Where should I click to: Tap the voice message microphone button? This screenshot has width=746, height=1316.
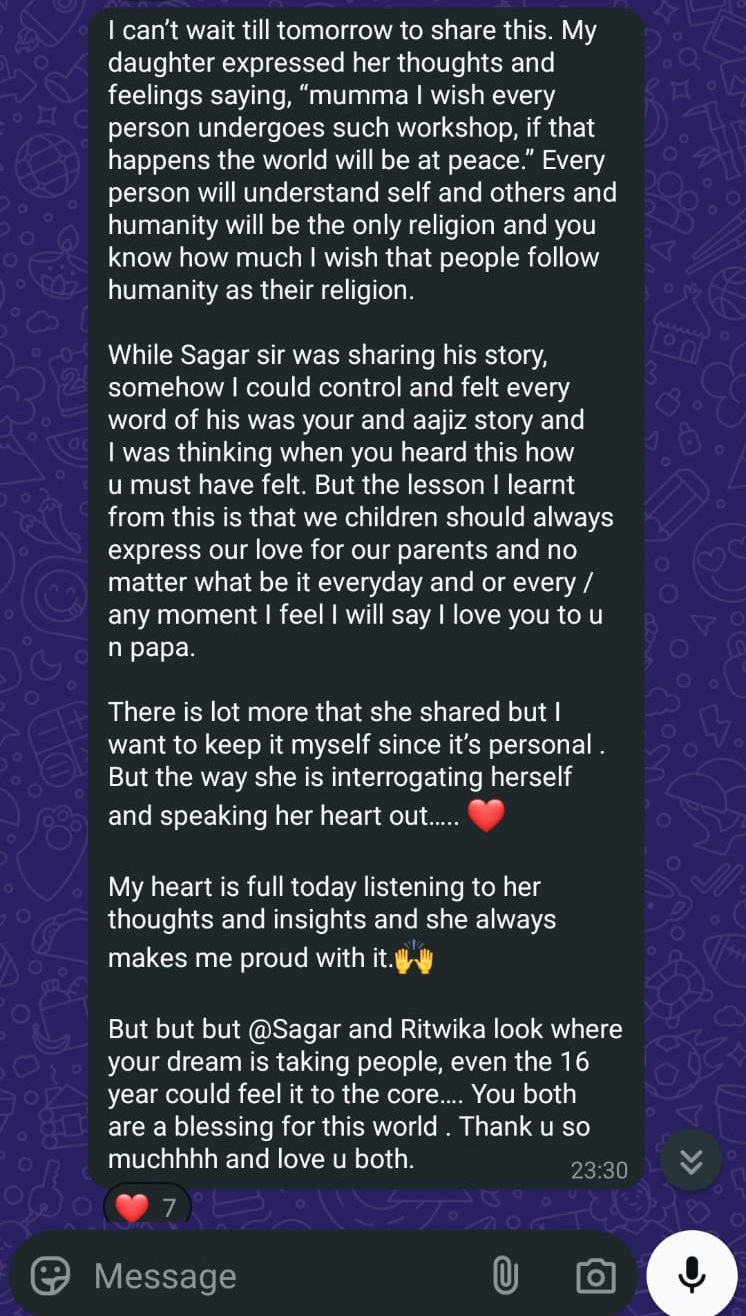point(691,1274)
